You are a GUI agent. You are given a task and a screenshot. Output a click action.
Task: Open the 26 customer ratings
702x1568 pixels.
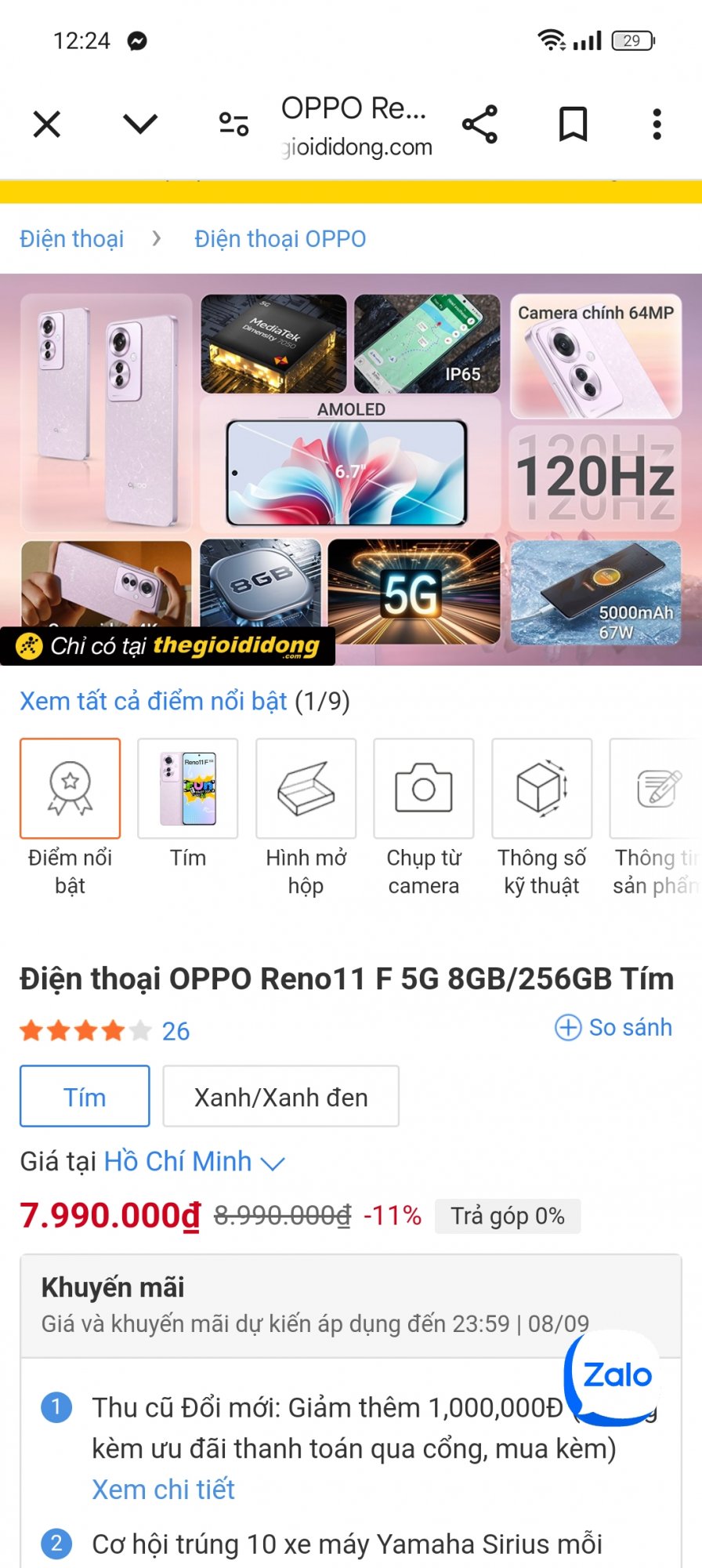pos(175,1031)
